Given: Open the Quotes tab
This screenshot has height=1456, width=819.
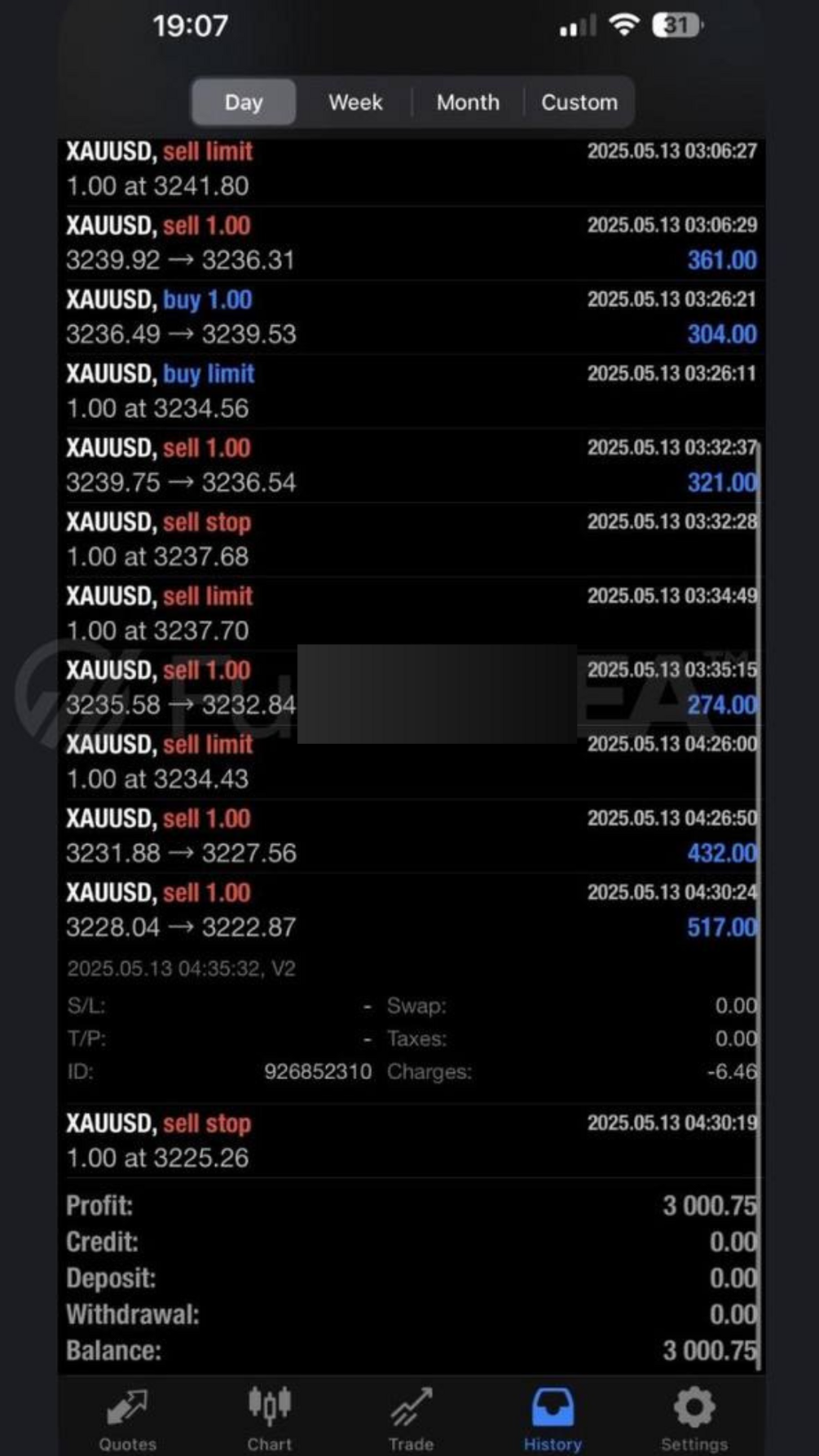Looking at the screenshot, I should coord(127,1419).
